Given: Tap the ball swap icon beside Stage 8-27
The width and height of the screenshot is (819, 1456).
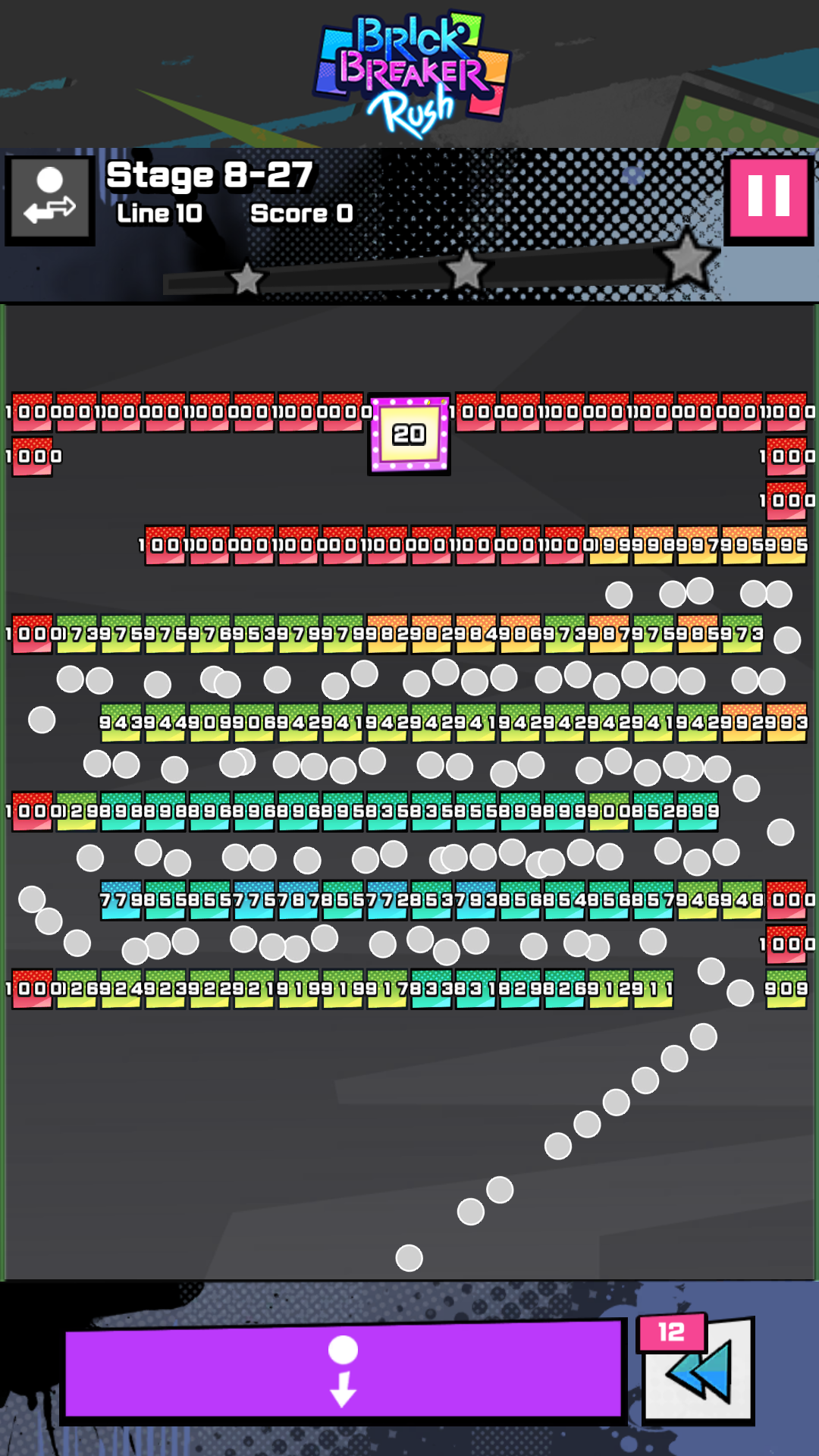Looking at the screenshot, I should pyautogui.click(x=50, y=200).
